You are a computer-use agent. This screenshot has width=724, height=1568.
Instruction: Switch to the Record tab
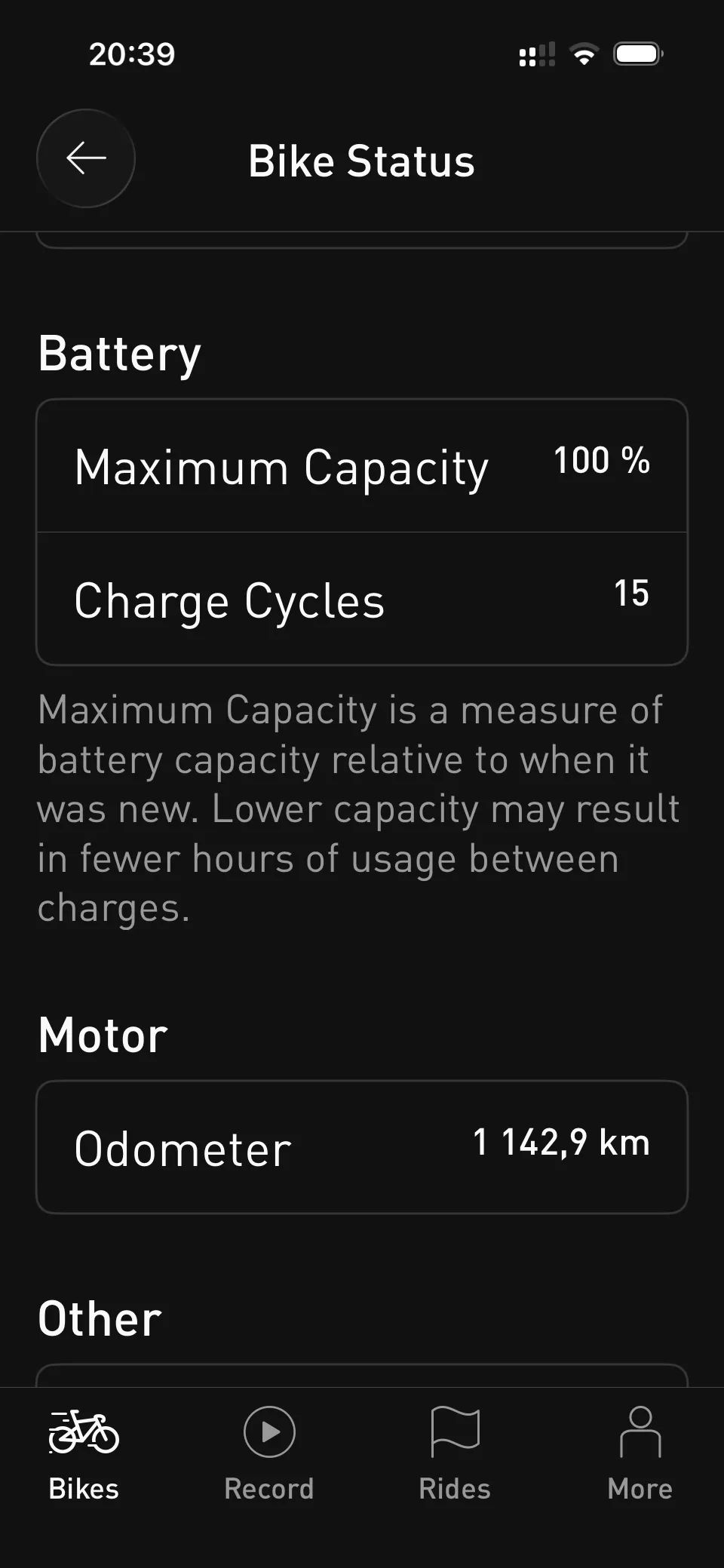pos(269,1454)
